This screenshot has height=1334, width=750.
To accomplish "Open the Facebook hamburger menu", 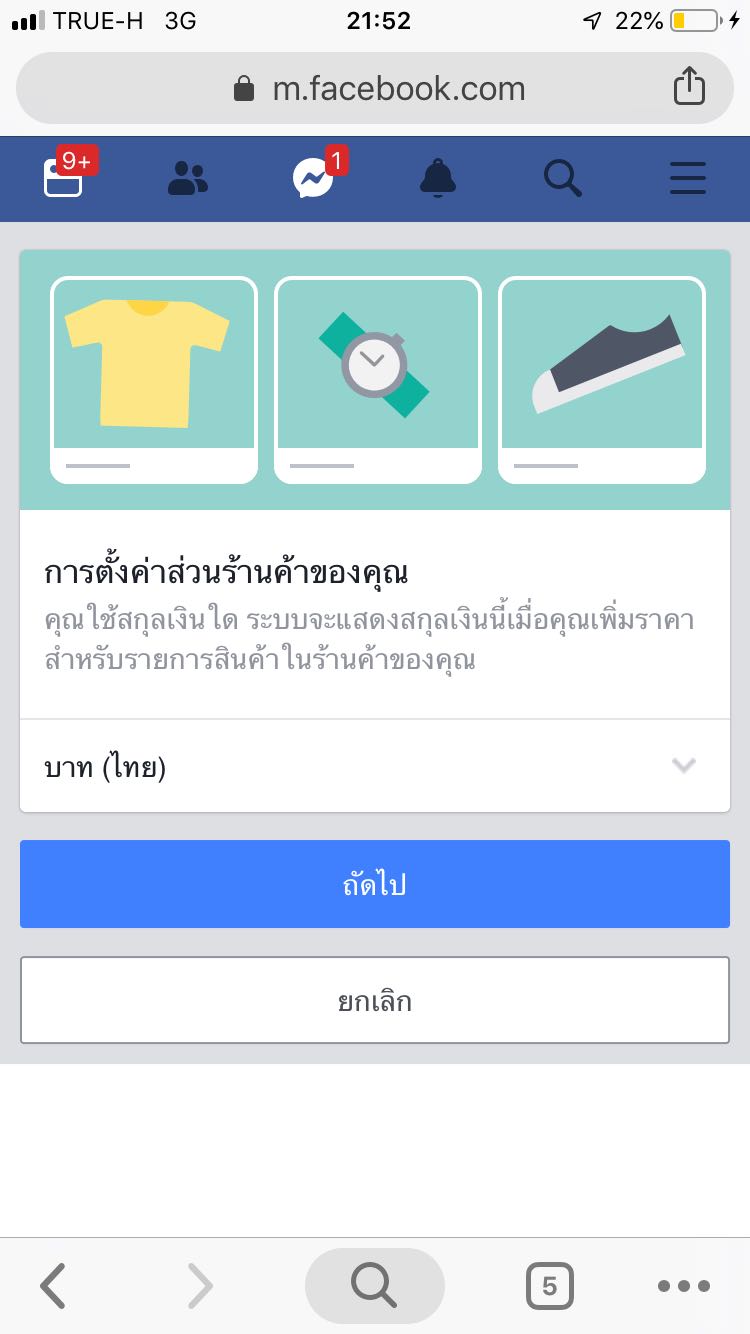I will 687,179.
